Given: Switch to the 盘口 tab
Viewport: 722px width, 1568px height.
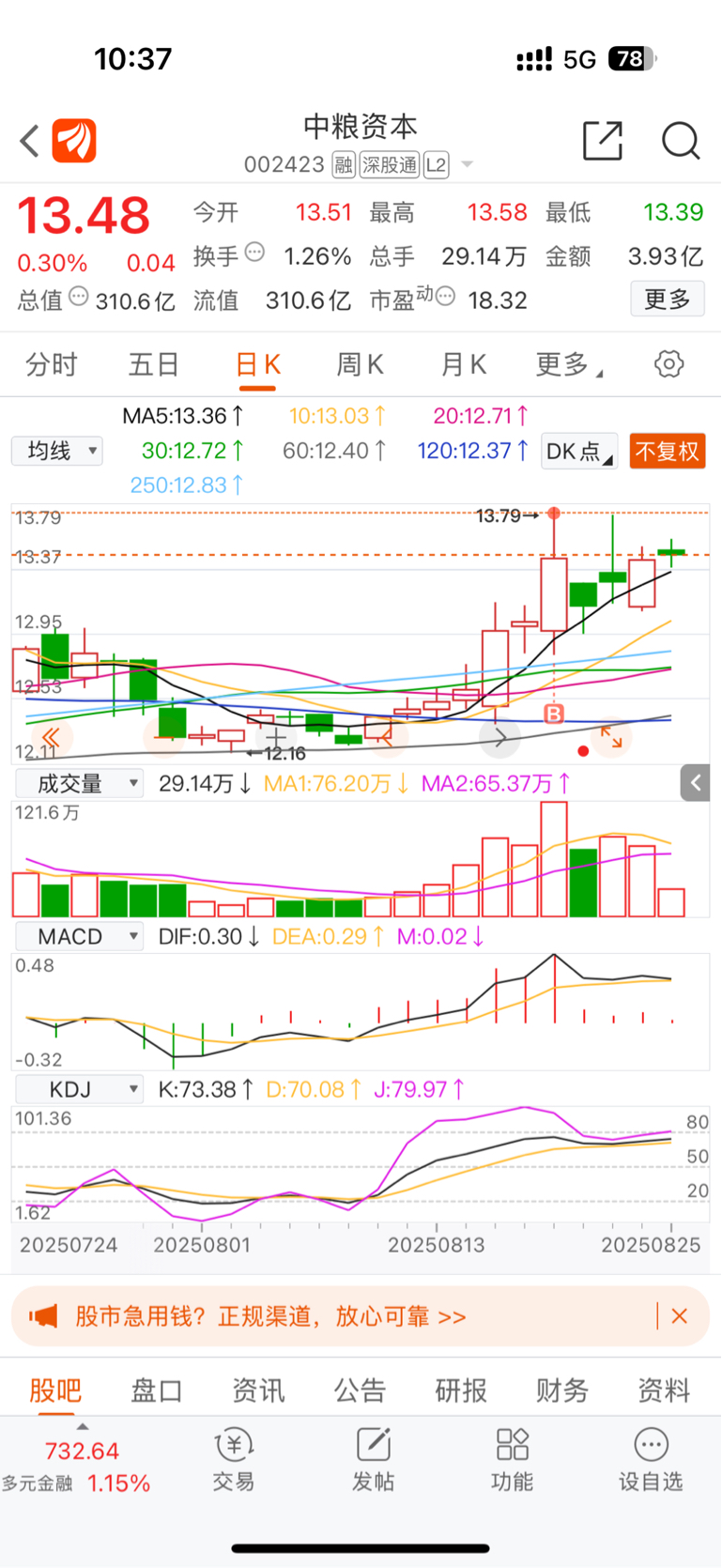Looking at the screenshot, I should click(x=156, y=1391).
